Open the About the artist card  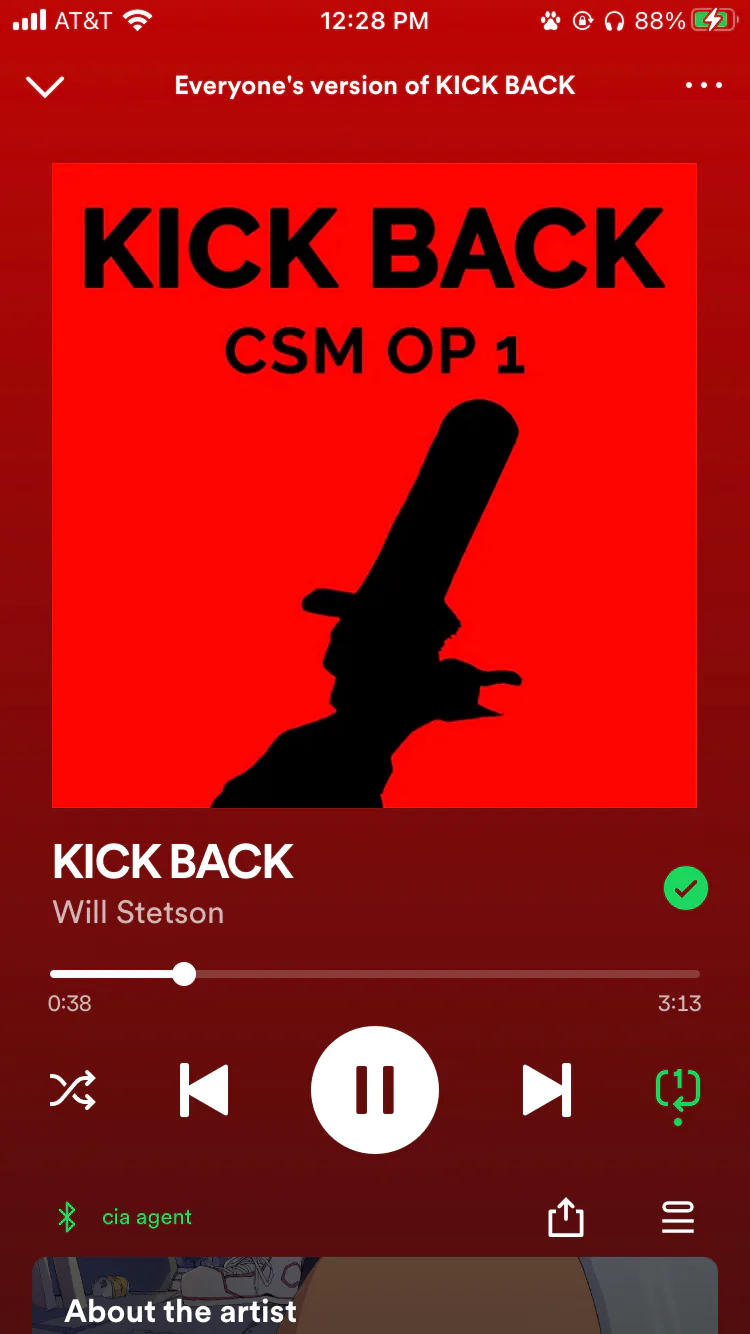(x=375, y=1295)
